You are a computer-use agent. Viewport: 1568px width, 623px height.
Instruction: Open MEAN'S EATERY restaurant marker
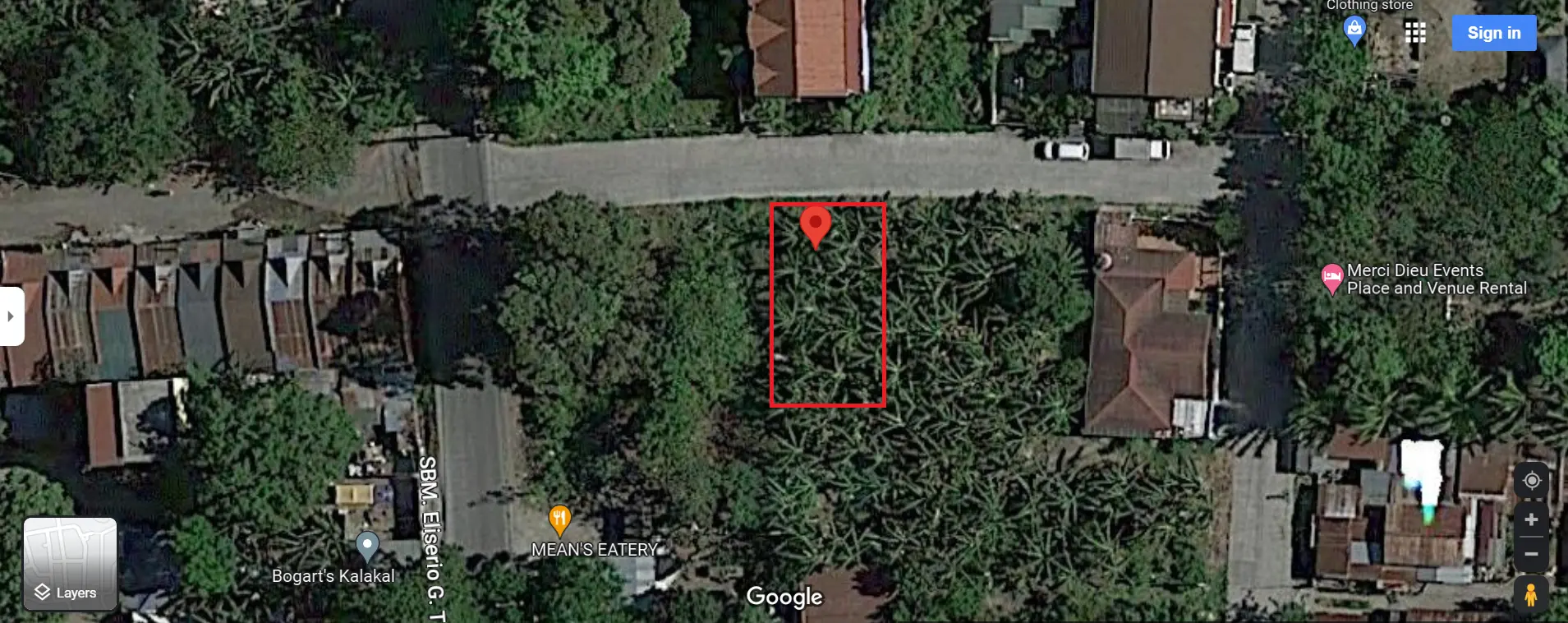559,519
